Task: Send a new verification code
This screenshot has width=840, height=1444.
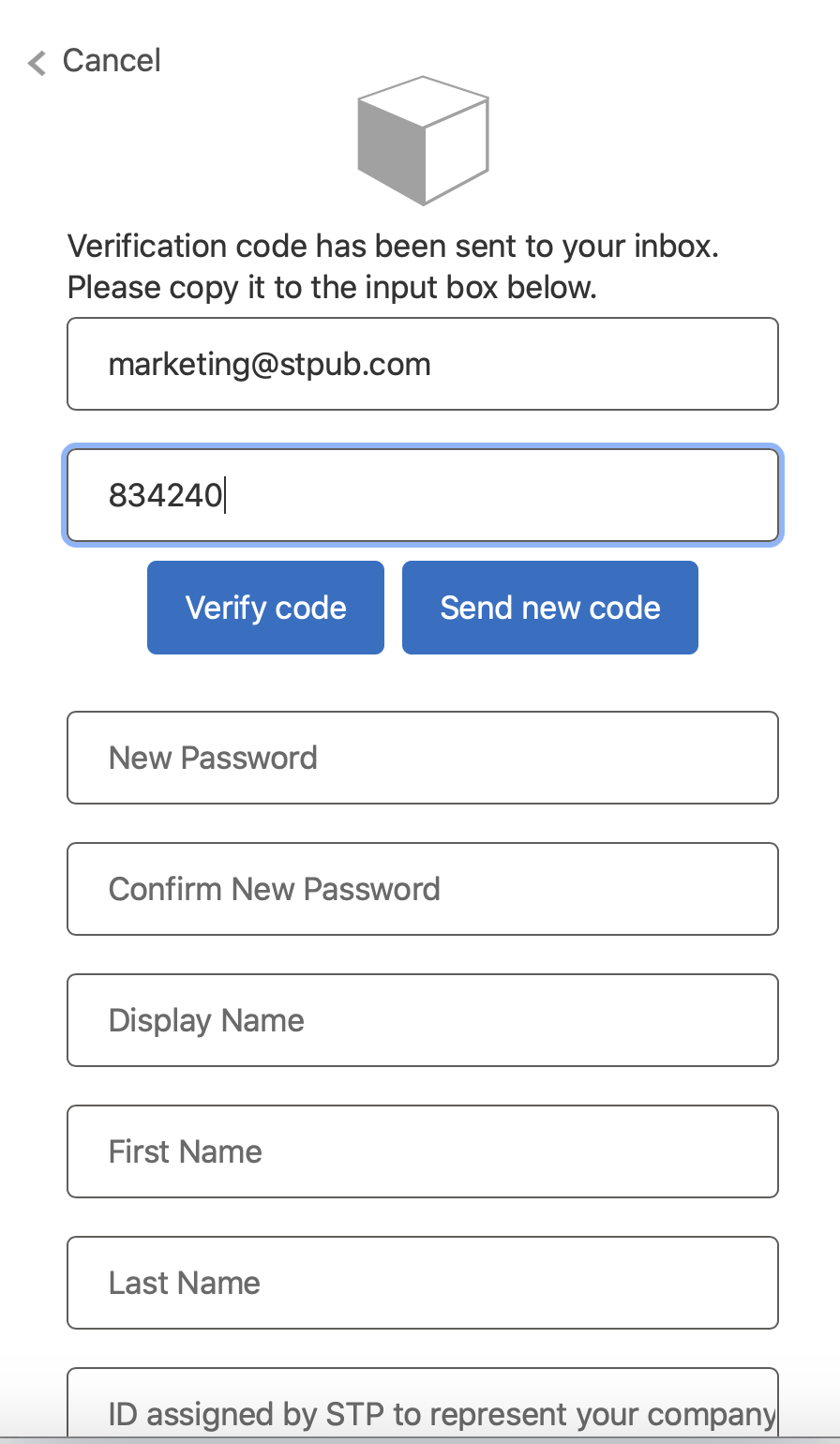Action: click(x=549, y=608)
